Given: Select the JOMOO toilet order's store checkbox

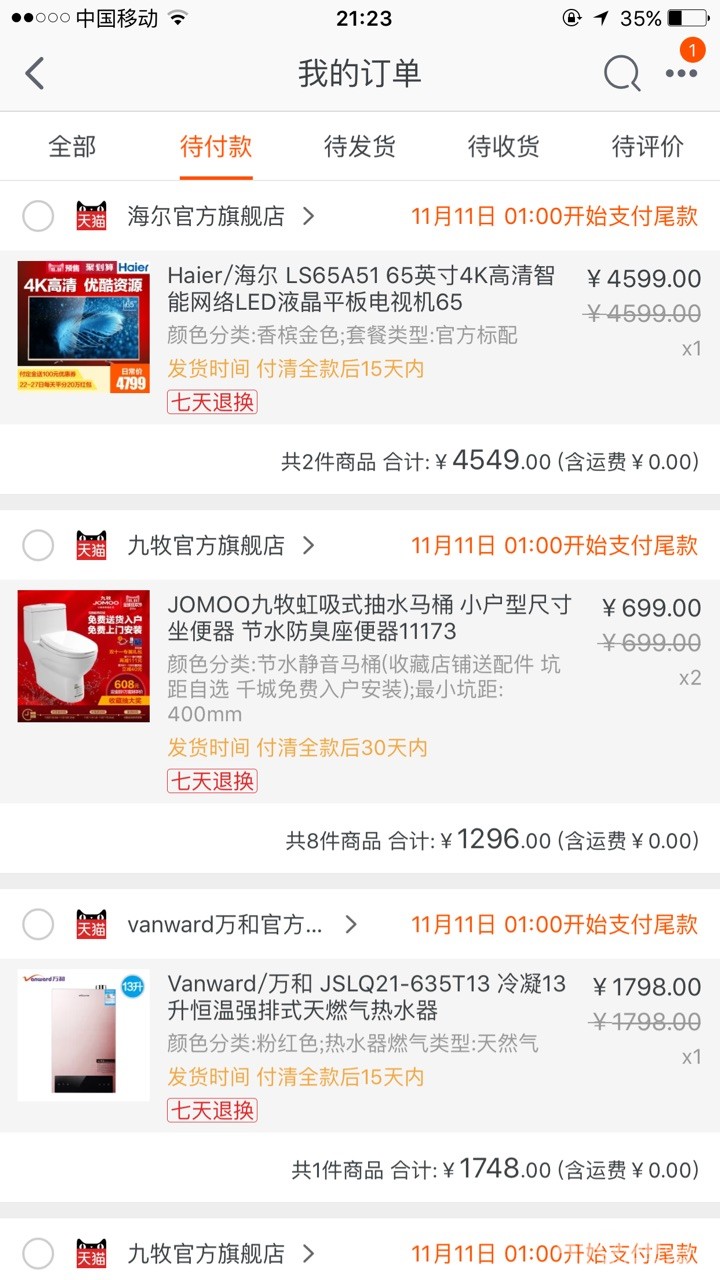Looking at the screenshot, I should pos(38,546).
